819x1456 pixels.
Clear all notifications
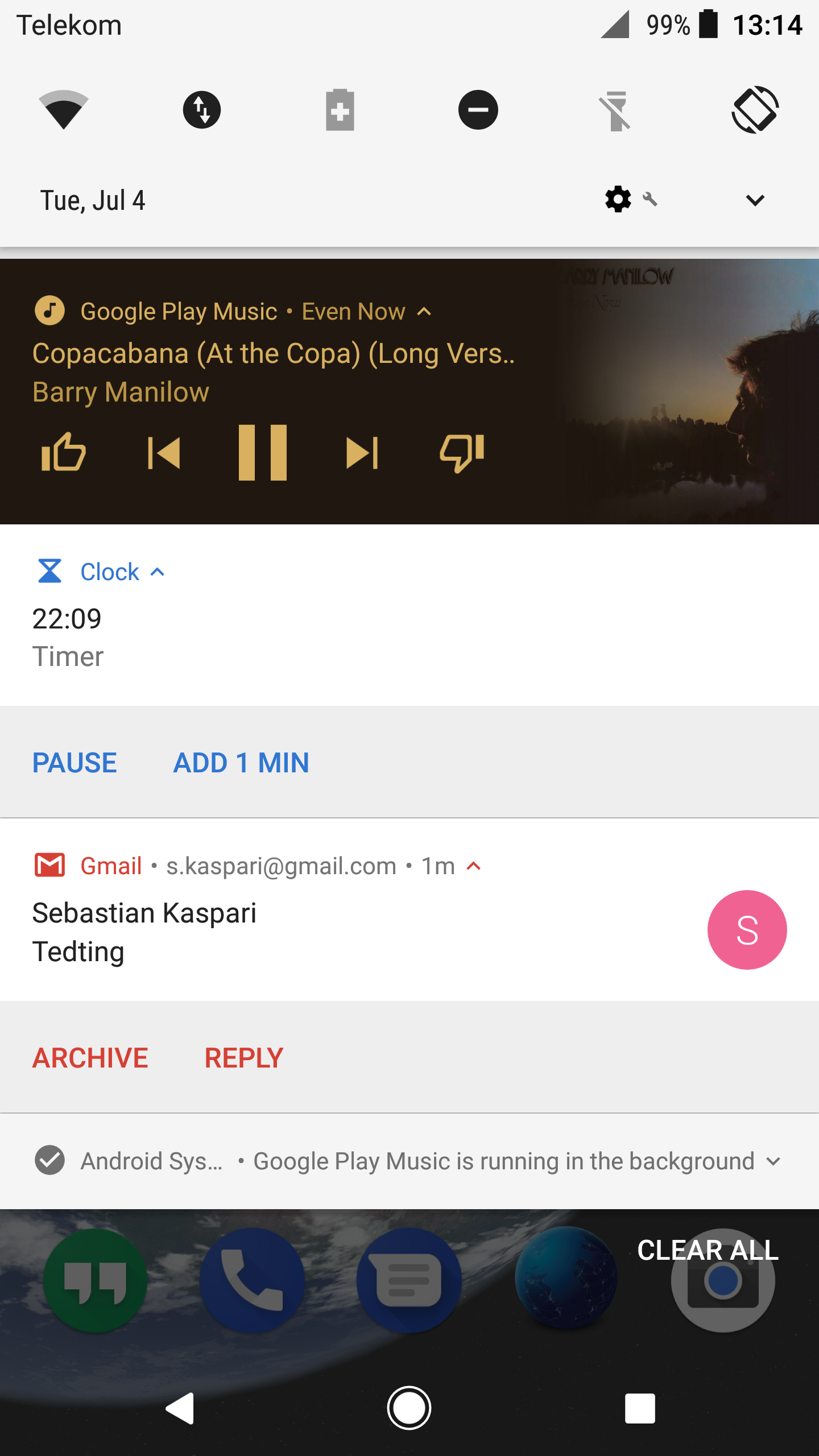tap(708, 1250)
